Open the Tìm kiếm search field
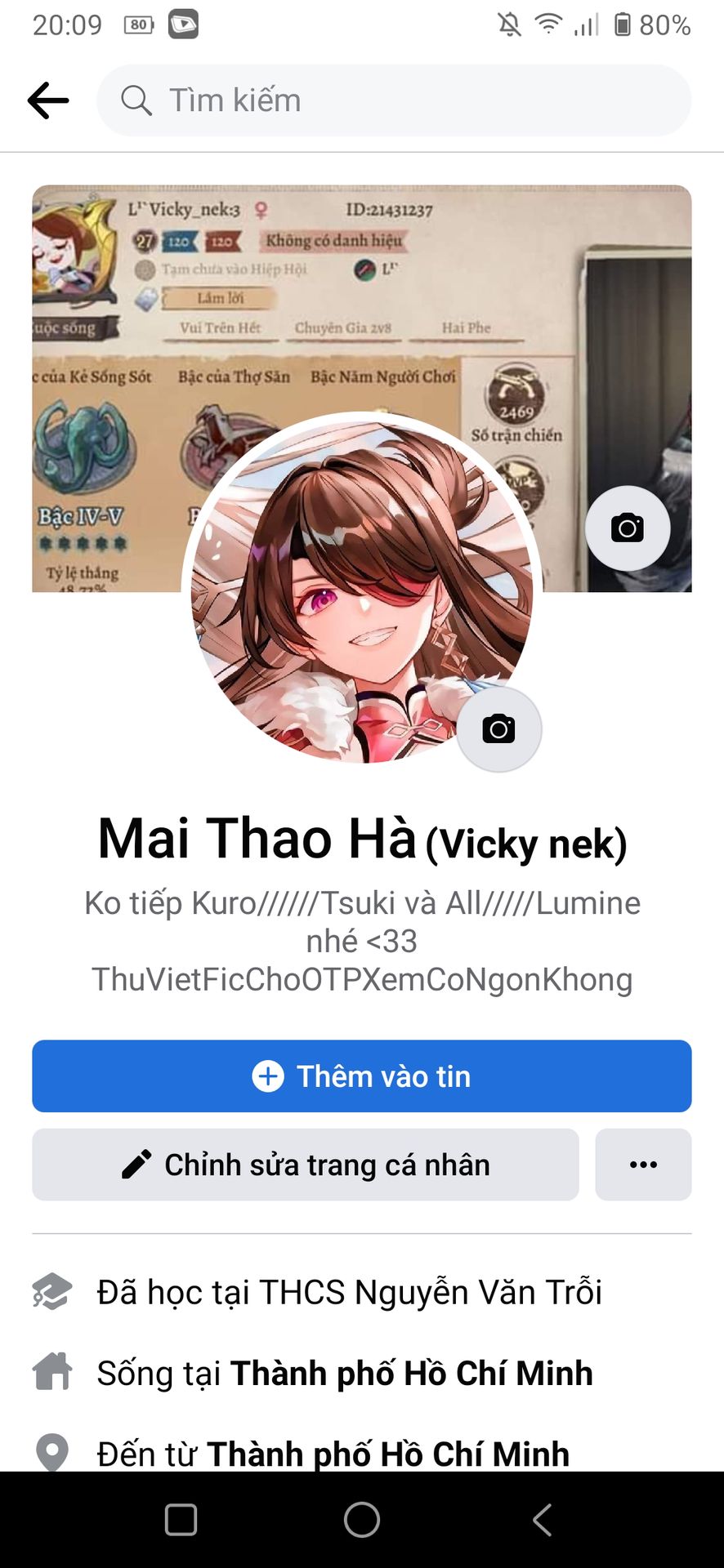The height and width of the screenshot is (1568, 724). pyautogui.click(x=394, y=100)
